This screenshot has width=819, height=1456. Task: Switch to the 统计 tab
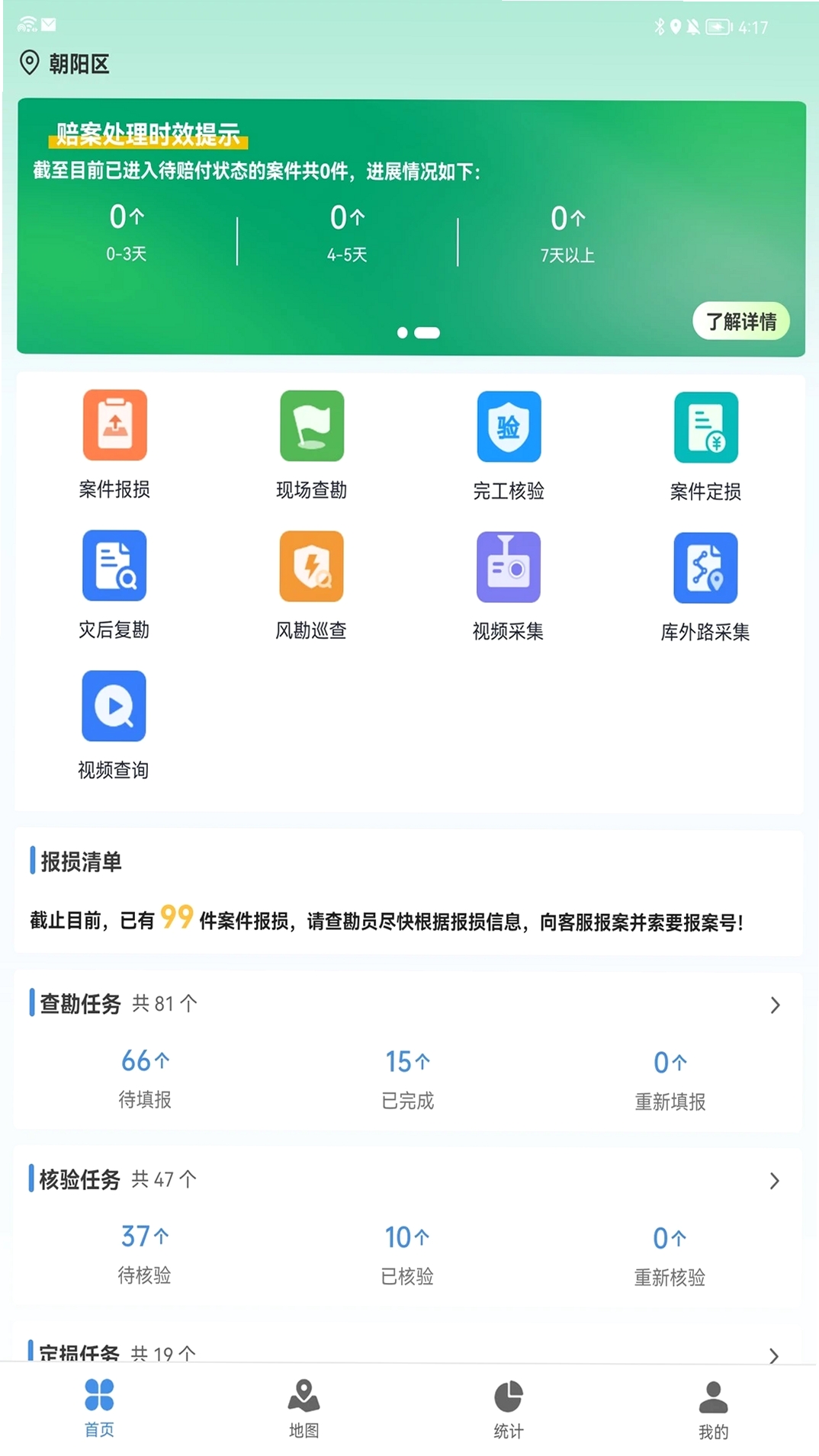508,1409
